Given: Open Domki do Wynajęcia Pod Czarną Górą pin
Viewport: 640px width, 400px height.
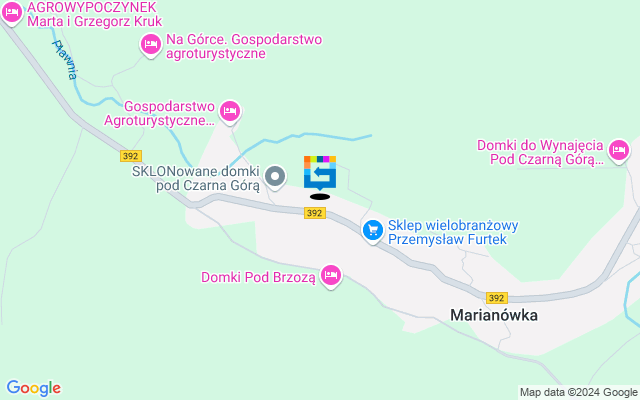Looking at the screenshot, I should pyautogui.click(x=619, y=152).
